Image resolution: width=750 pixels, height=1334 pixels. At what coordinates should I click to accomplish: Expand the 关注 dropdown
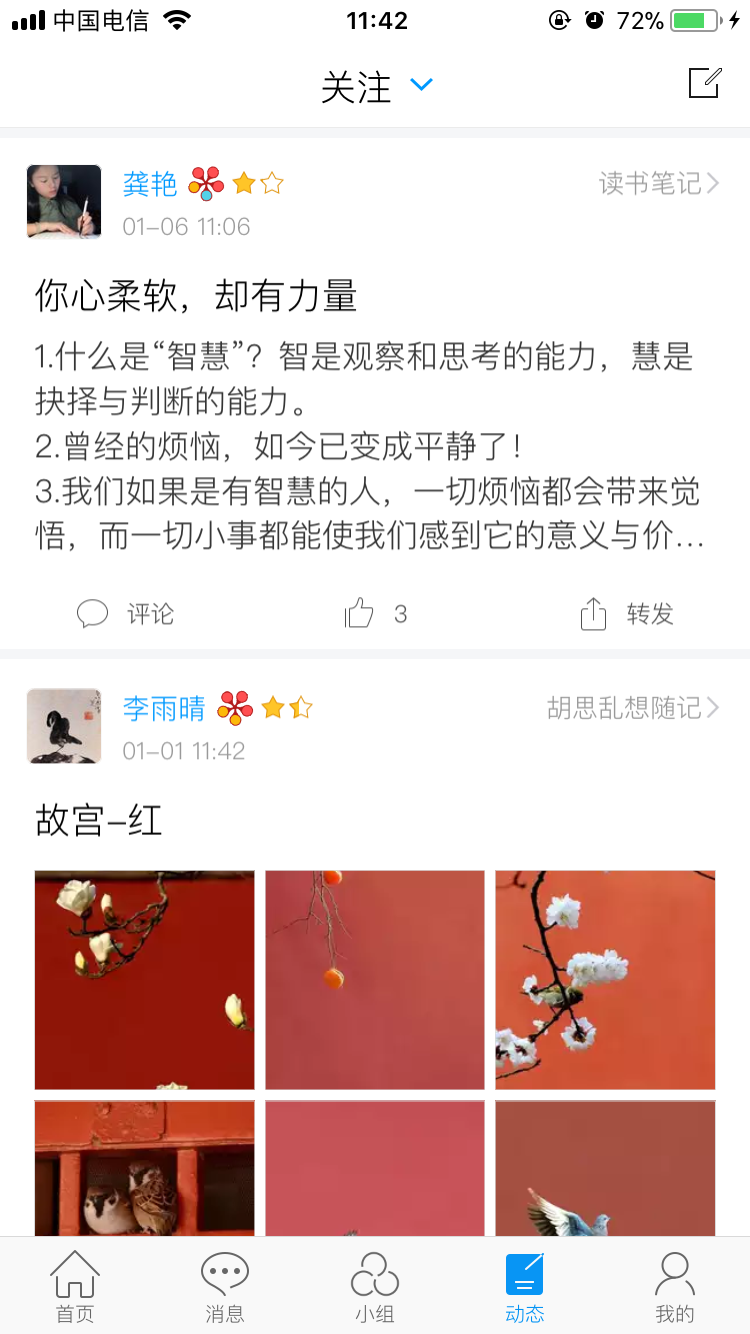[376, 87]
